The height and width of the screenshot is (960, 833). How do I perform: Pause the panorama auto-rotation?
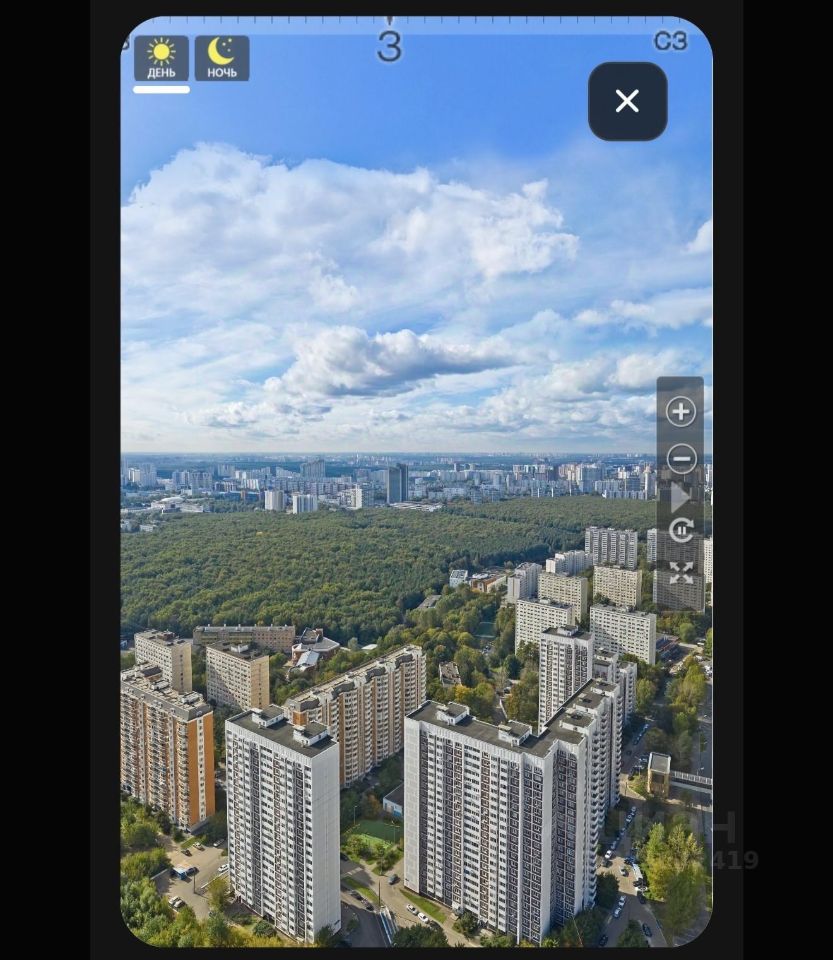coord(681,531)
